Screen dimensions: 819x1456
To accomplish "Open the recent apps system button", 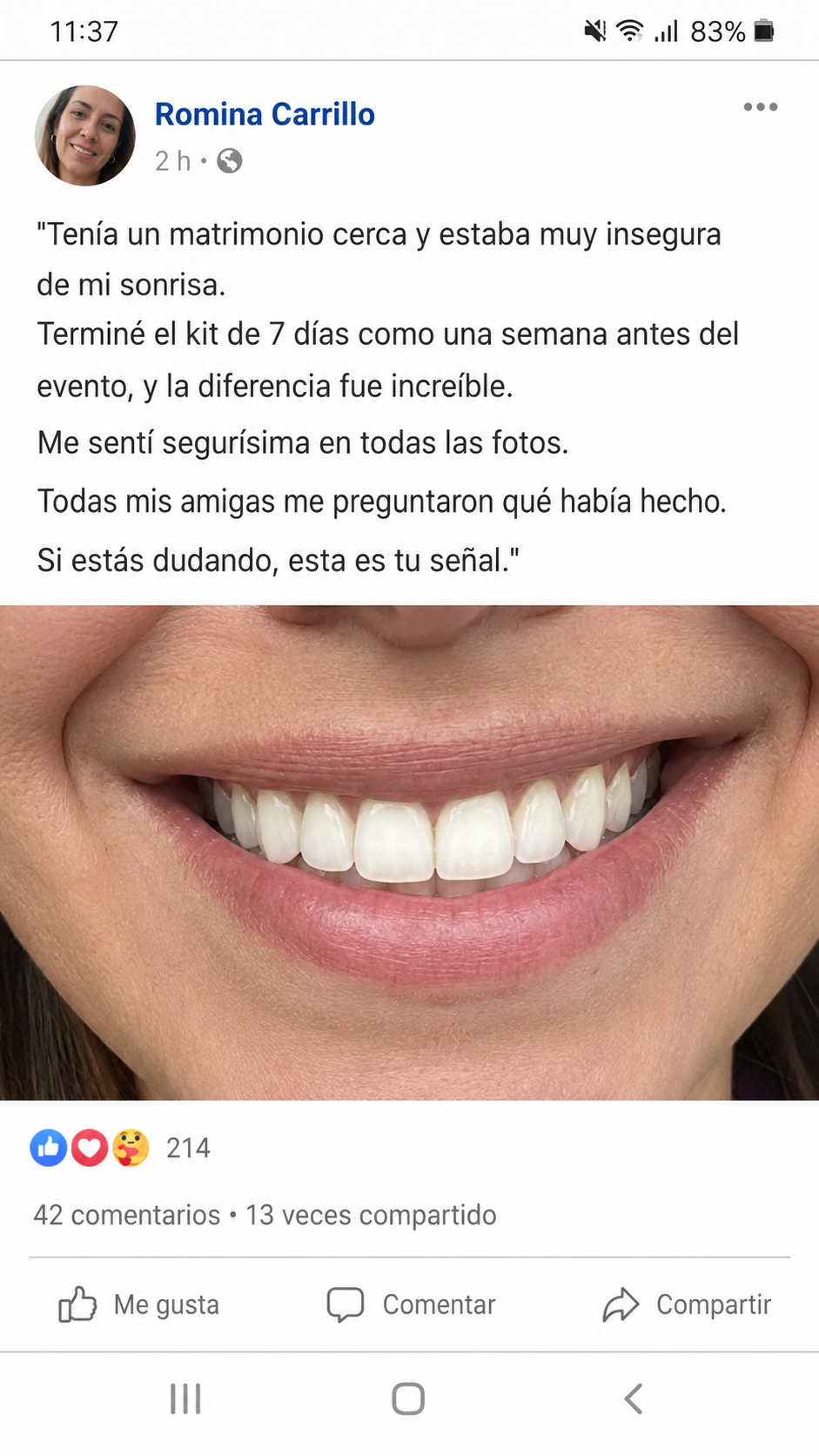I will pos(185,1399).
